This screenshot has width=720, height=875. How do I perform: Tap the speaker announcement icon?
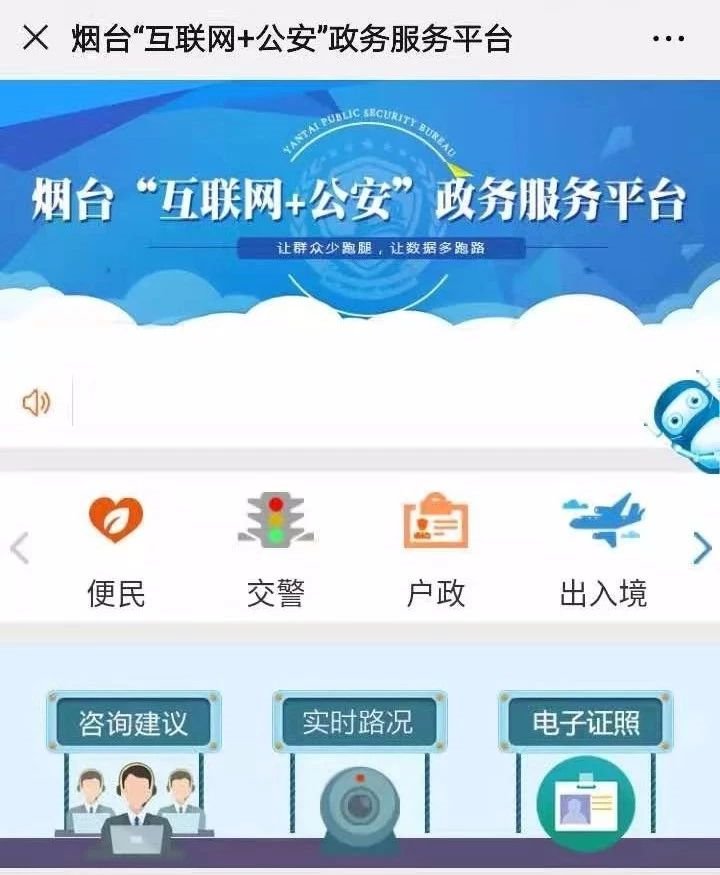[36, 402]
